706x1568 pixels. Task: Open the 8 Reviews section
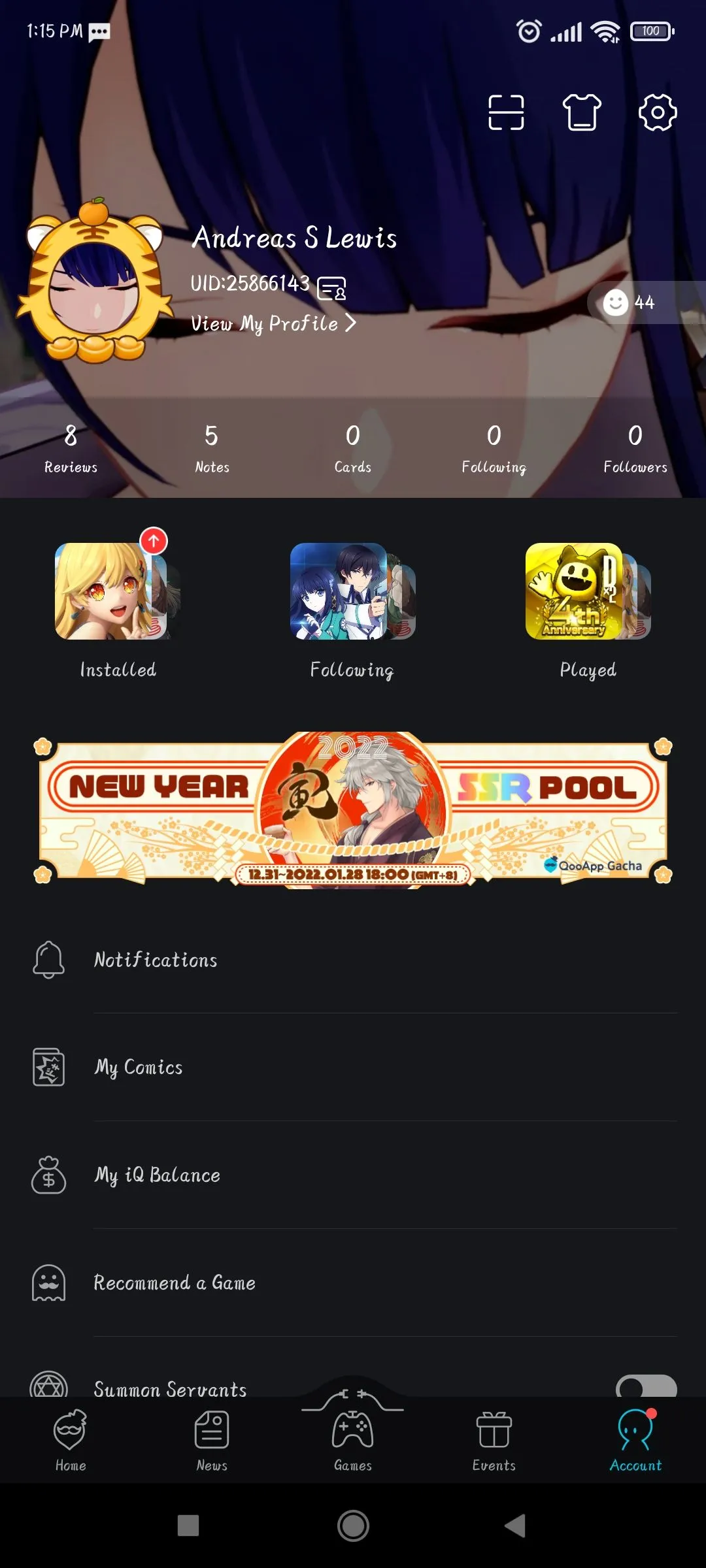click(71, 448)
